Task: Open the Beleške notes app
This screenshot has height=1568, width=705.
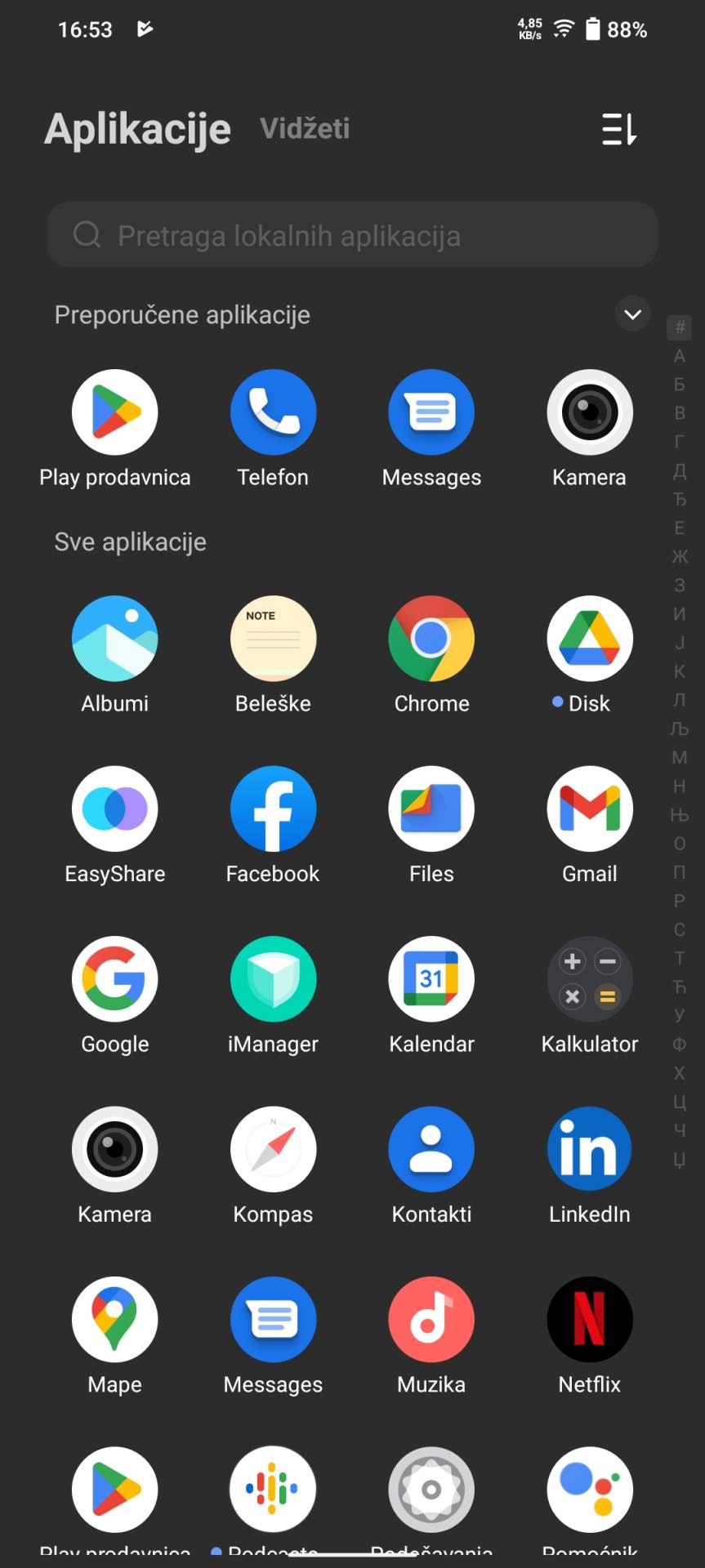Action: (273, 639)
